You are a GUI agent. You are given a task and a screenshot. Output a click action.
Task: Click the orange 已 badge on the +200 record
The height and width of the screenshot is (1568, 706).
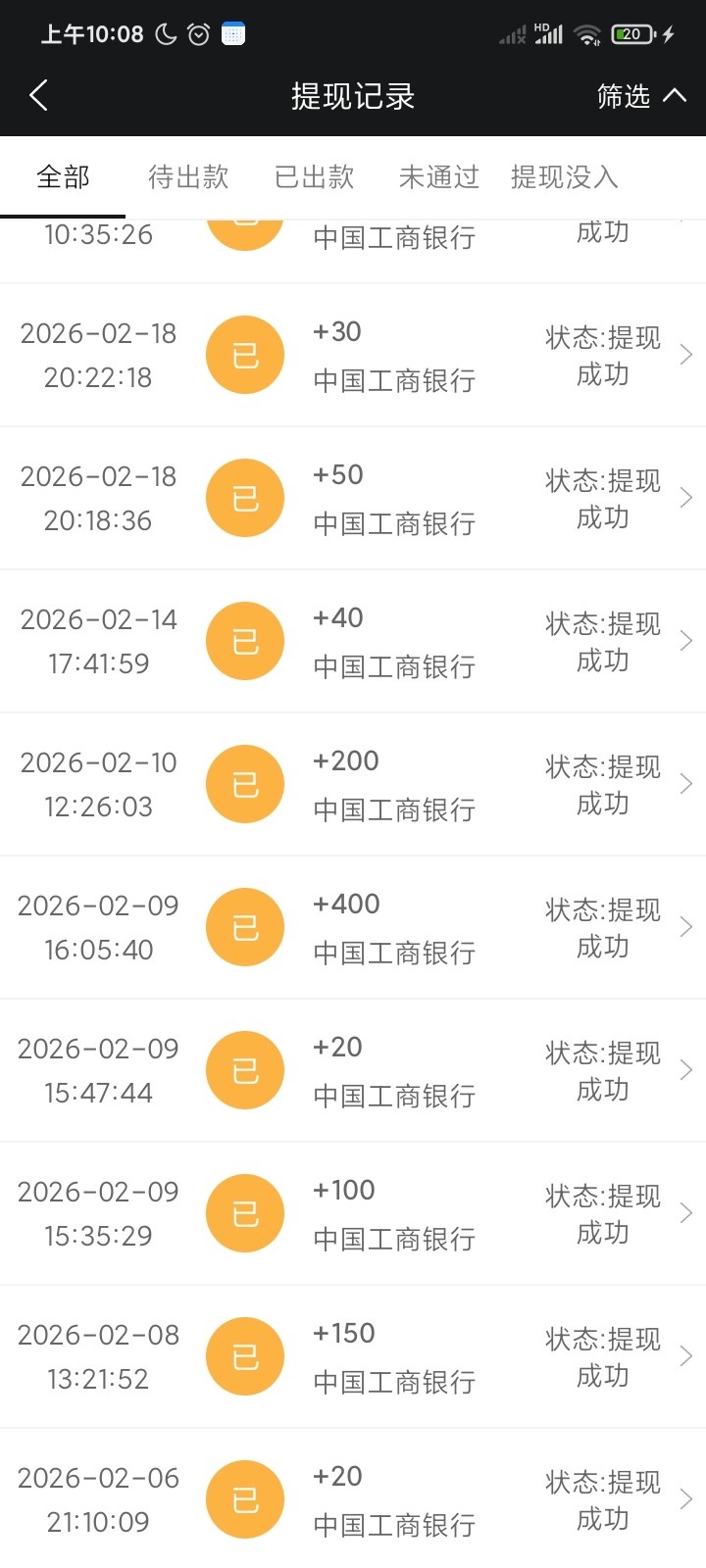point(244,783)
